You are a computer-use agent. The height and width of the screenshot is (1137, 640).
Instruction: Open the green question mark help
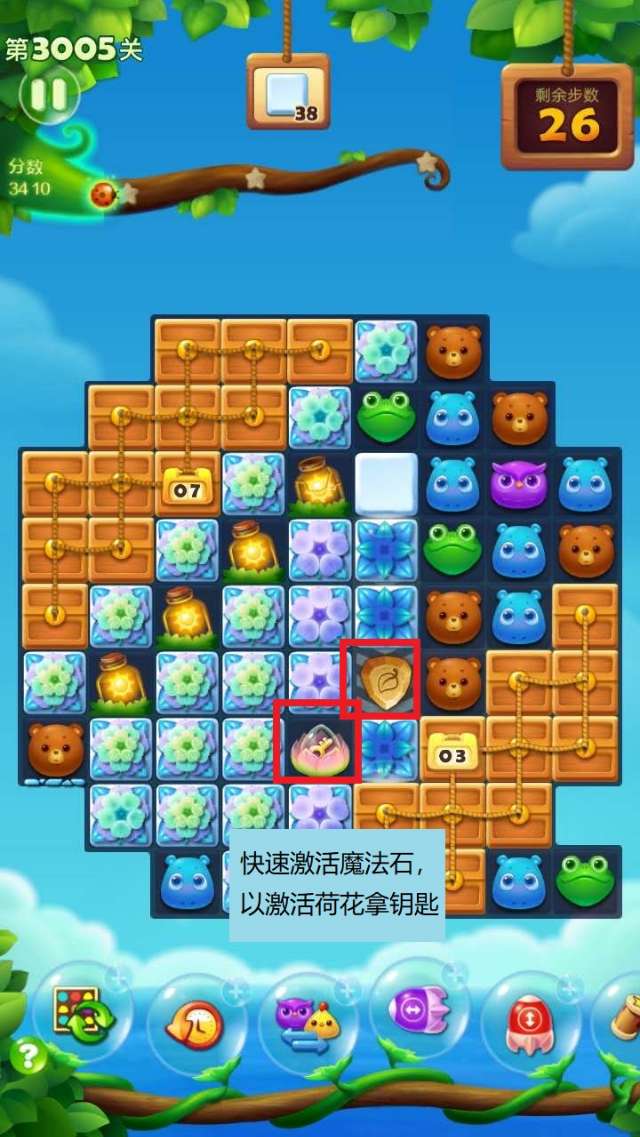tap(27, 1057)
